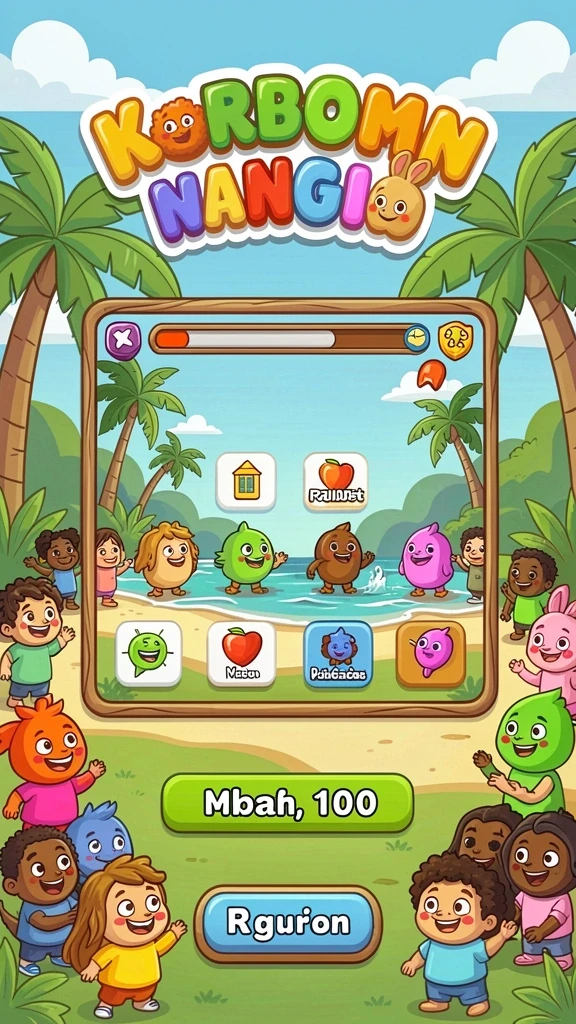The width and height of the screenshot is (576, 1024).
Task: Choose the green smiling character tile
Action: click(148, 654)
